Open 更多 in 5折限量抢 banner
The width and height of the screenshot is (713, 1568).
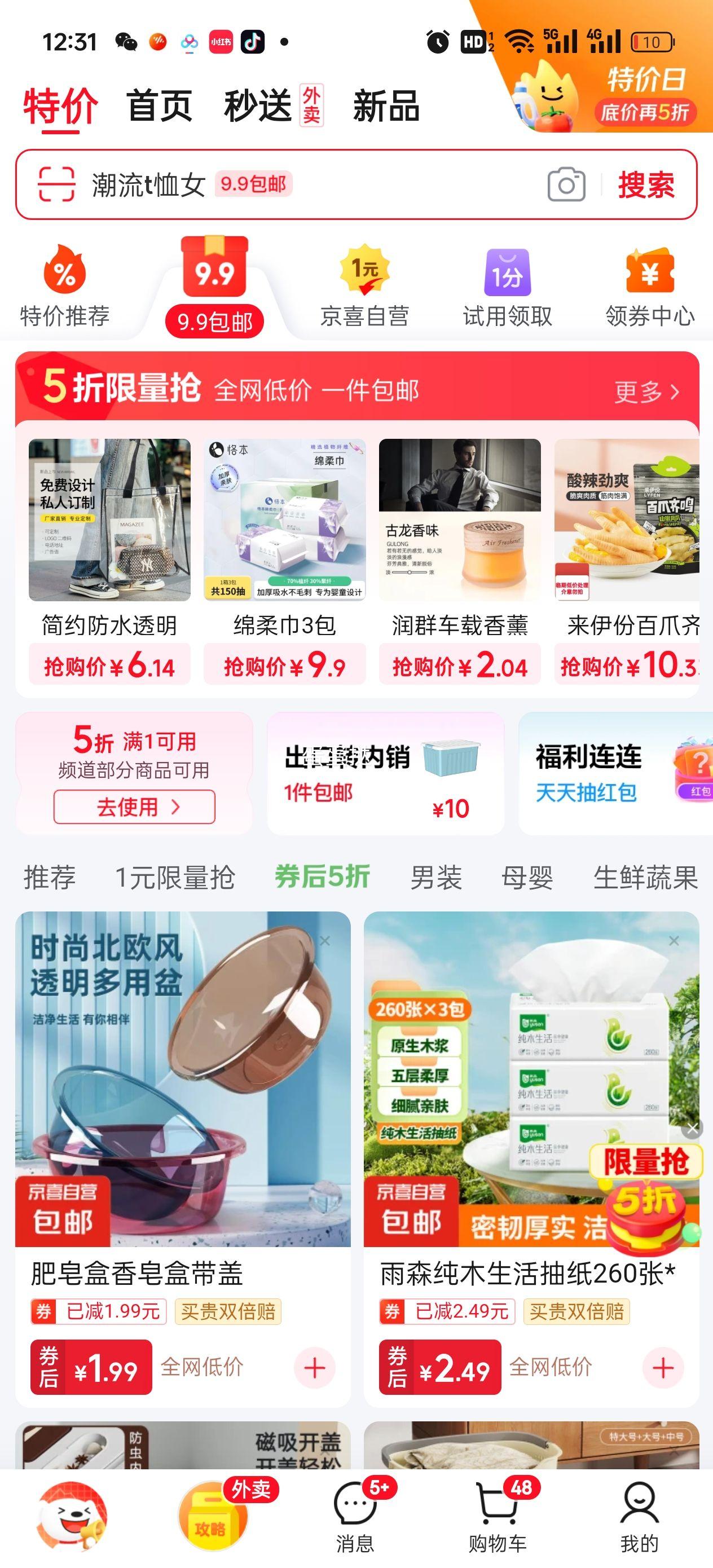pos(646,391)
